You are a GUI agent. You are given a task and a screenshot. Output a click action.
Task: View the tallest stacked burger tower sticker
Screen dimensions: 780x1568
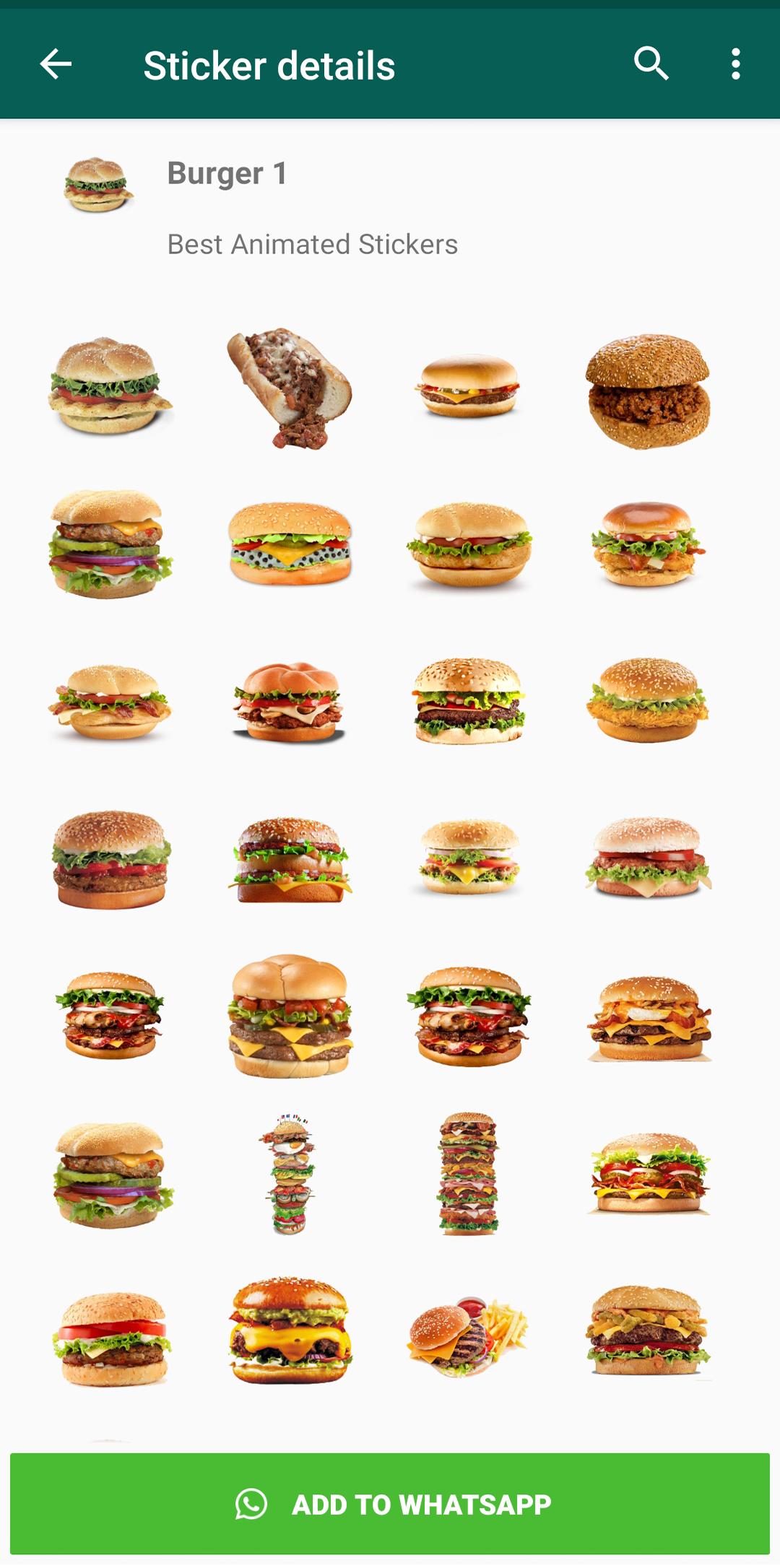pos(469,1173)
